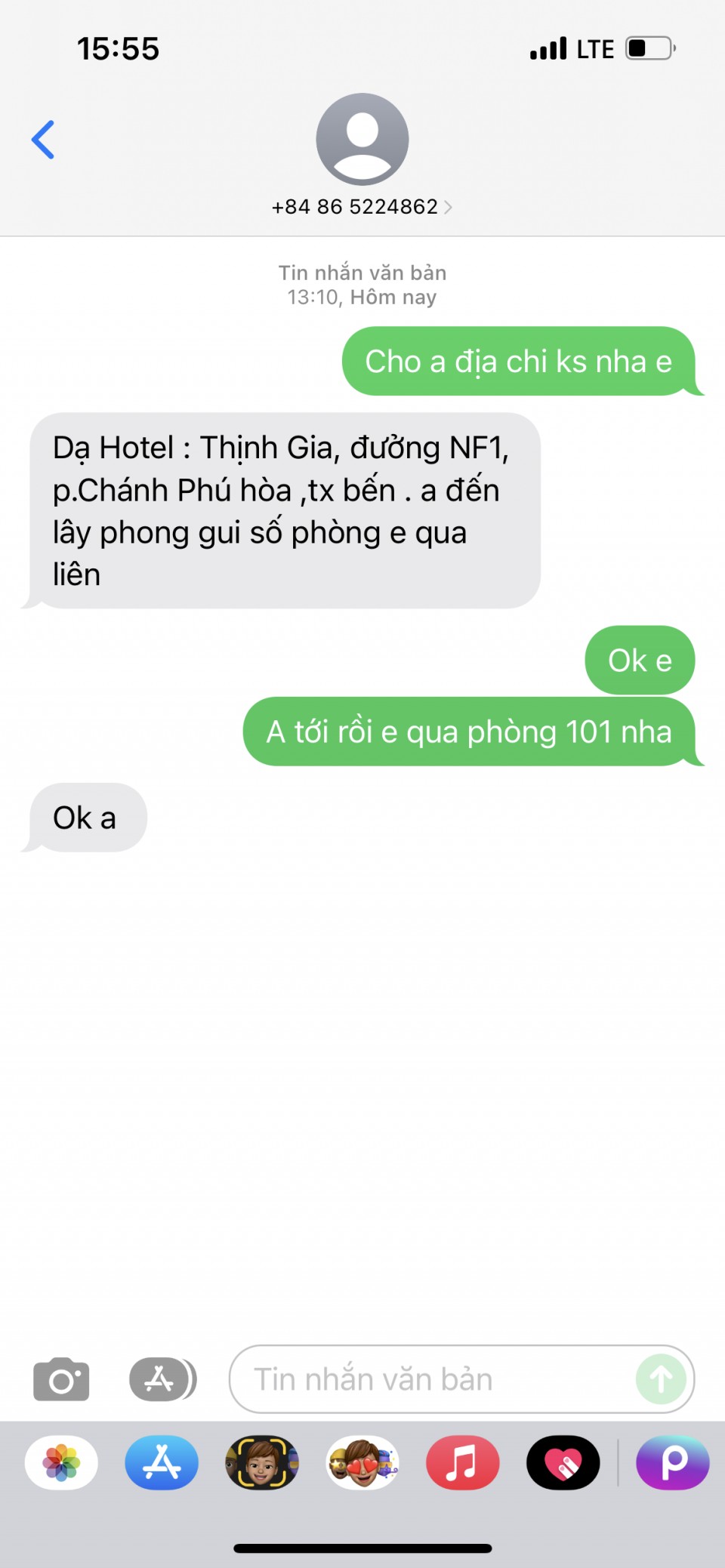The image size is (725, 1568).
Task: Open the Photos app in the app strip
Action: pos(61,1462)
